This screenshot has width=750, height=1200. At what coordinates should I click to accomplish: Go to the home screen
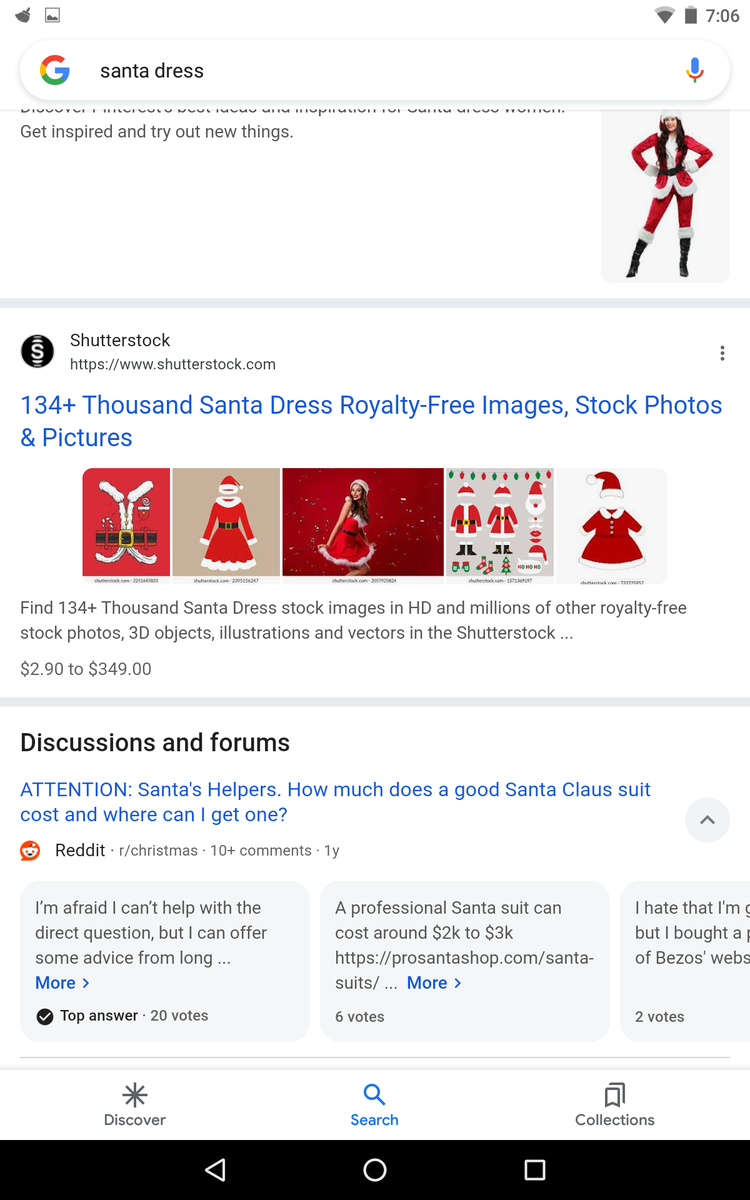(375, 1170)
